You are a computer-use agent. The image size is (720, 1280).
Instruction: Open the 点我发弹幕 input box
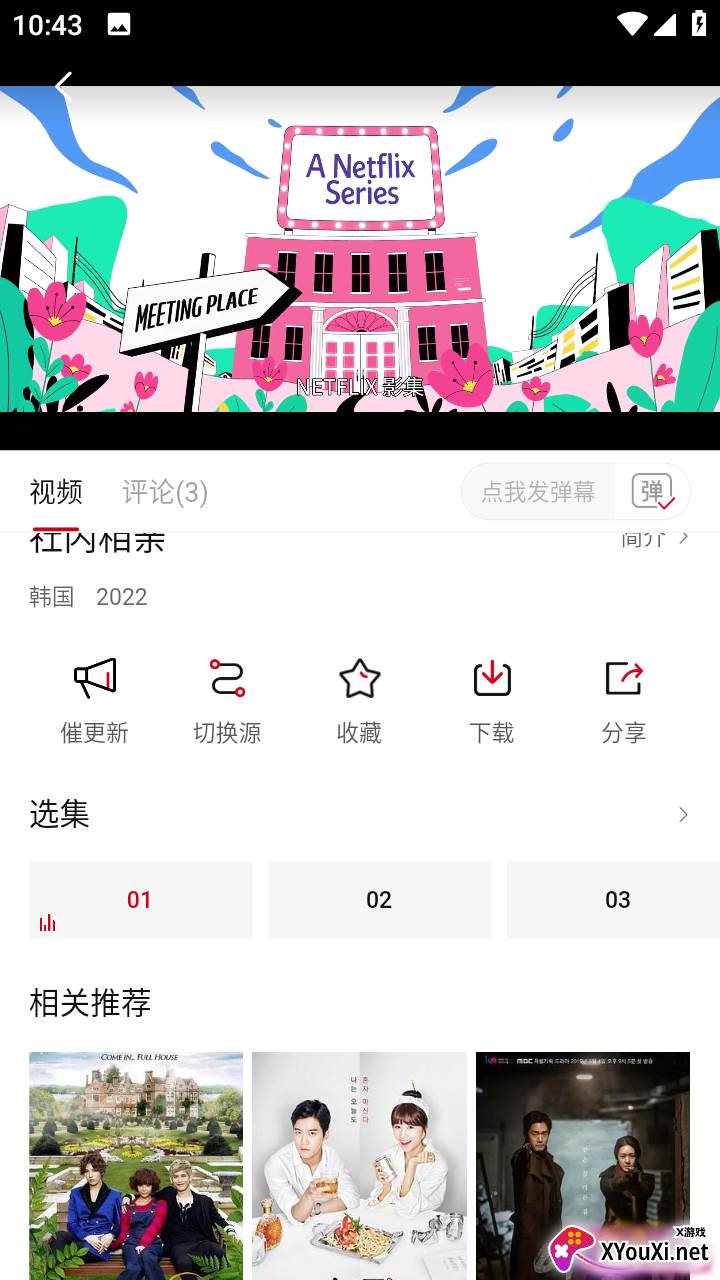[x=538, y=492]
